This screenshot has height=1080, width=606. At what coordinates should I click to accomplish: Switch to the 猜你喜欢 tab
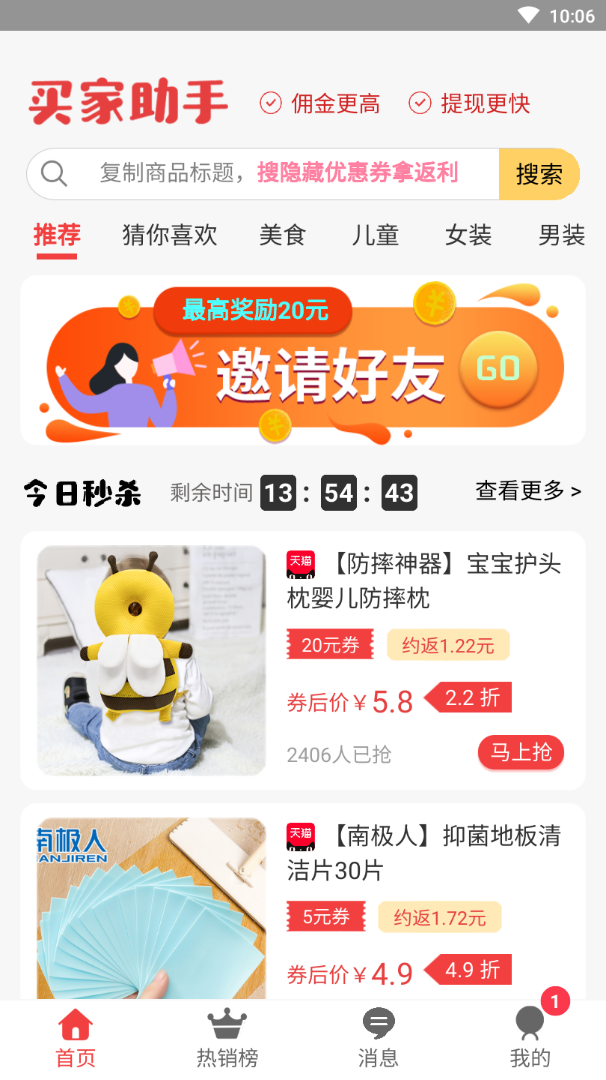(169, 236)
